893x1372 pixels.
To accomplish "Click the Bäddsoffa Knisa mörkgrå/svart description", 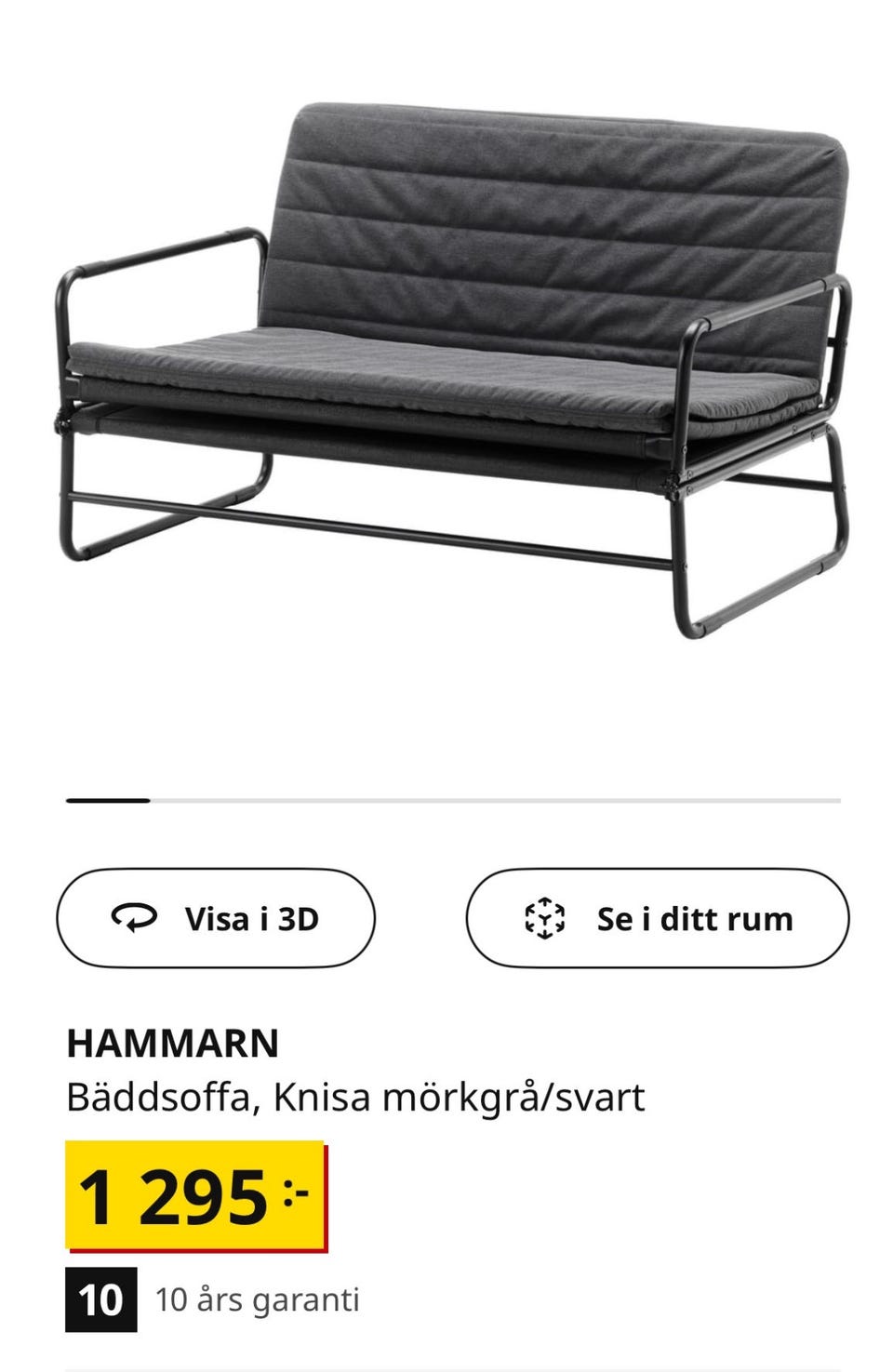I will [358, 1098].
